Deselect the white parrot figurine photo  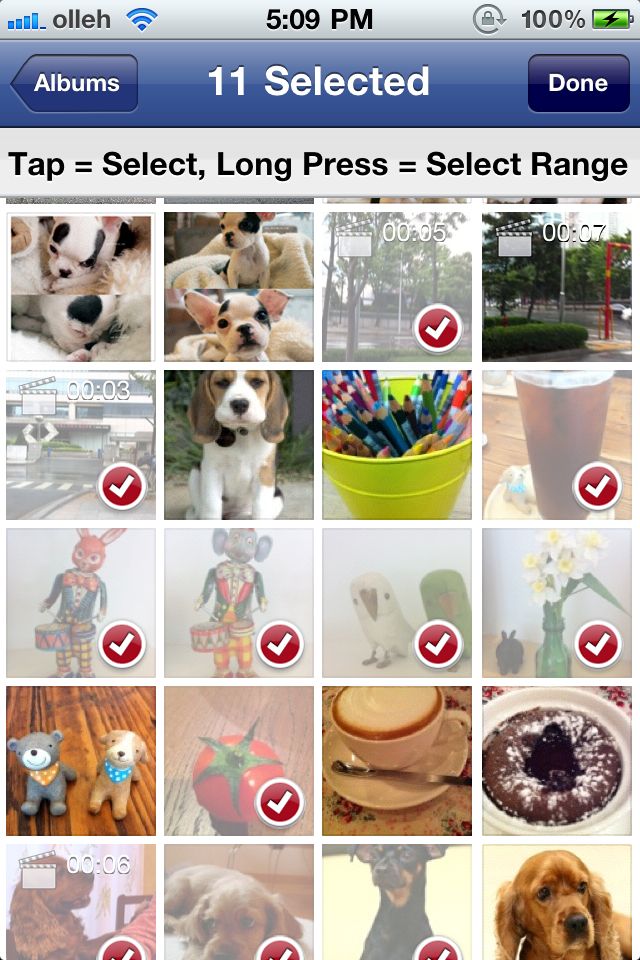click(x=397, y=603)
